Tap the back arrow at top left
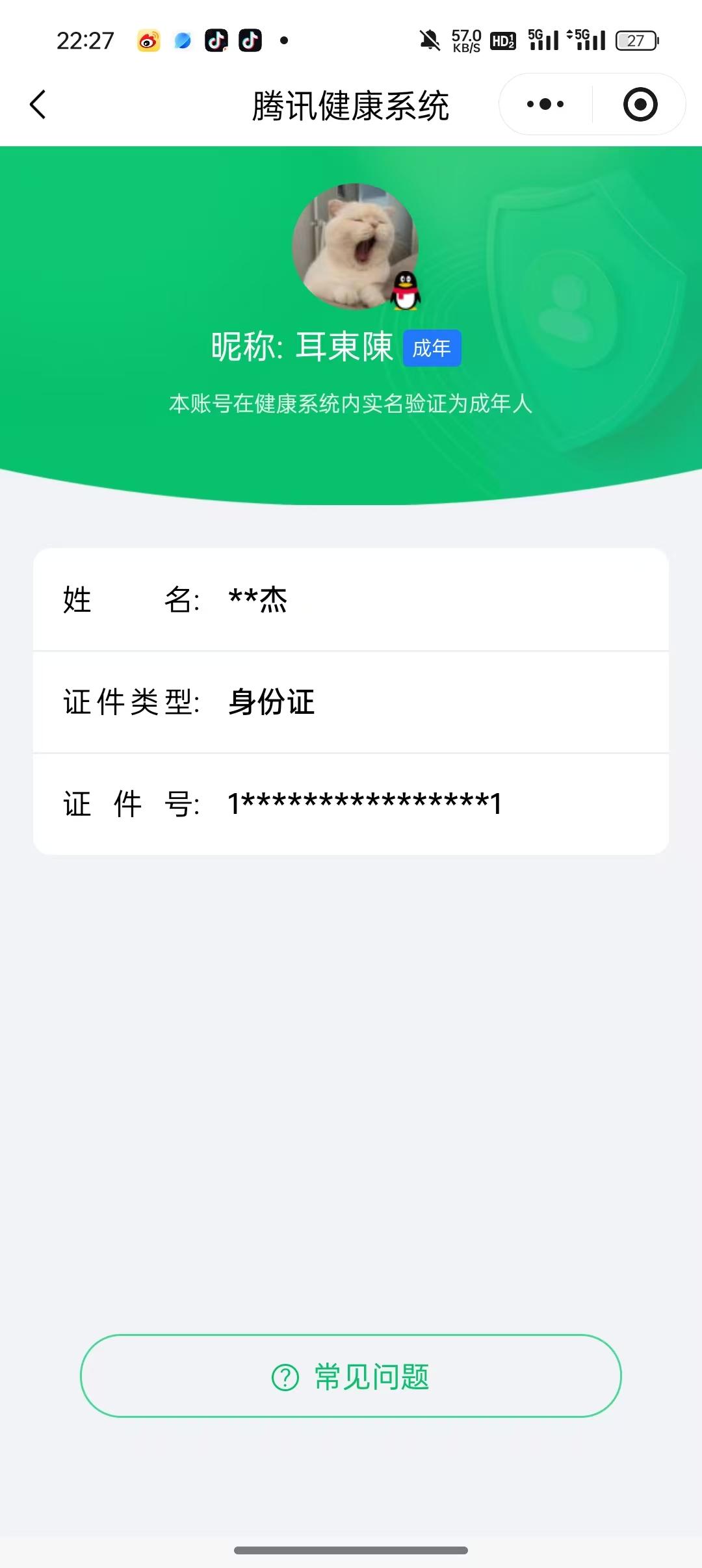Image resolution: width=702 pixels, height=1568 pixels. point(37,104)
